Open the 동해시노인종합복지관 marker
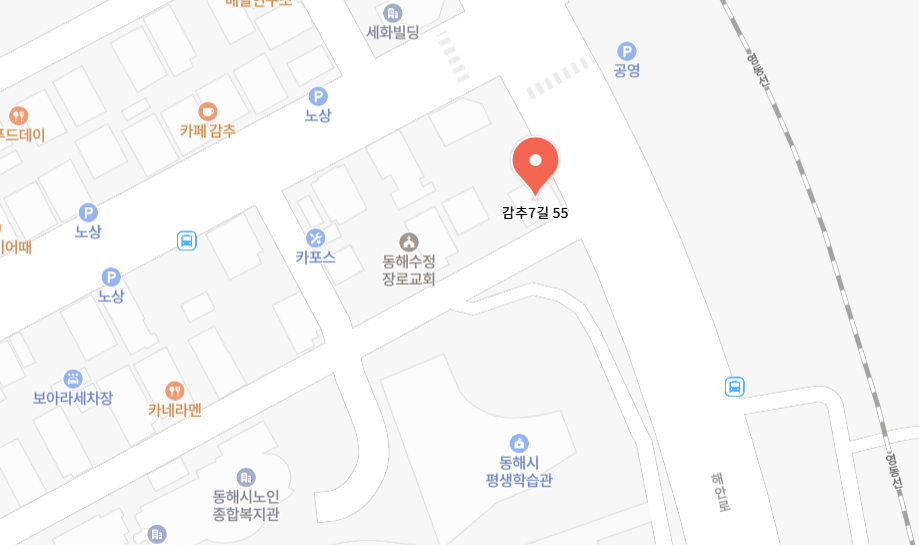This screenshot has height=545, width=919. coord(246,477)
